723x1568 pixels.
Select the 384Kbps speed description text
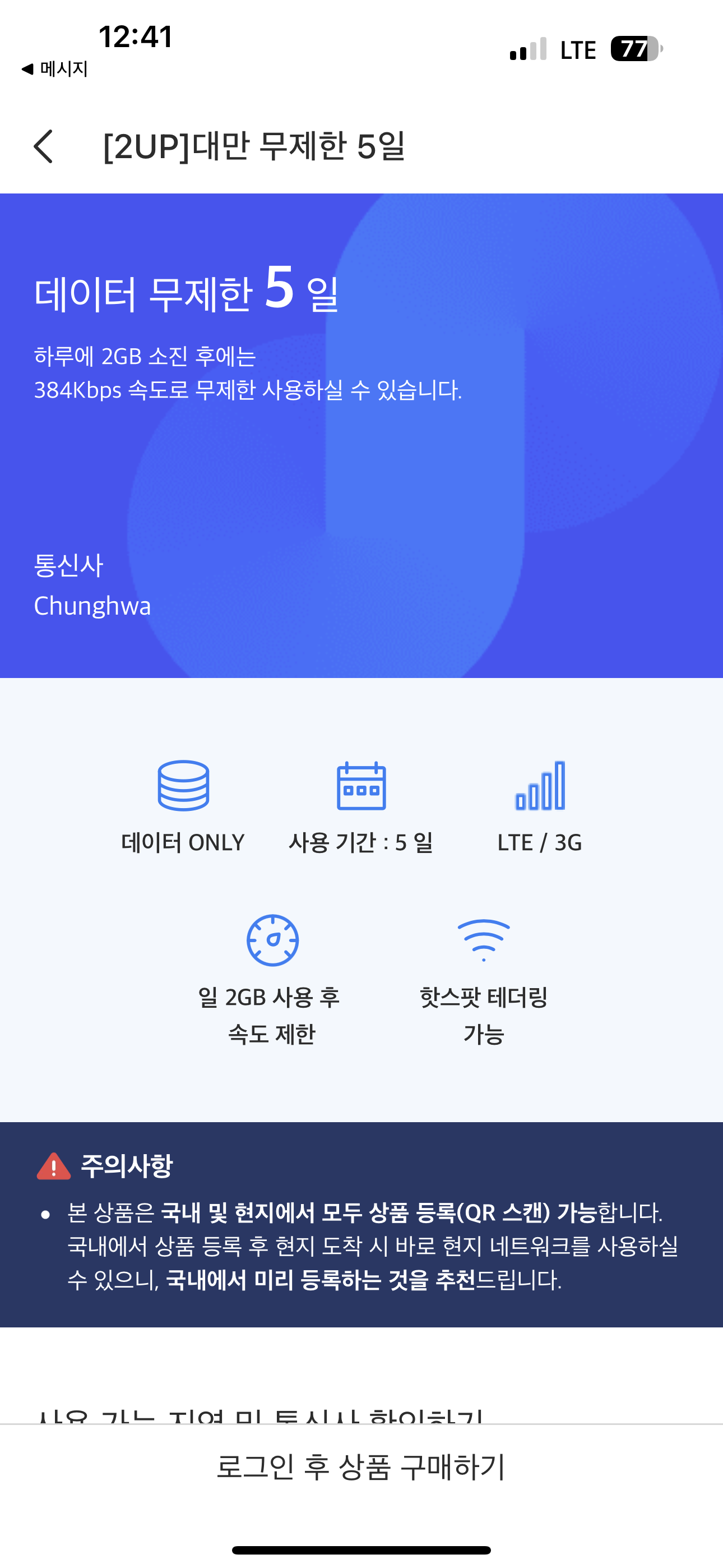point(248,390)
